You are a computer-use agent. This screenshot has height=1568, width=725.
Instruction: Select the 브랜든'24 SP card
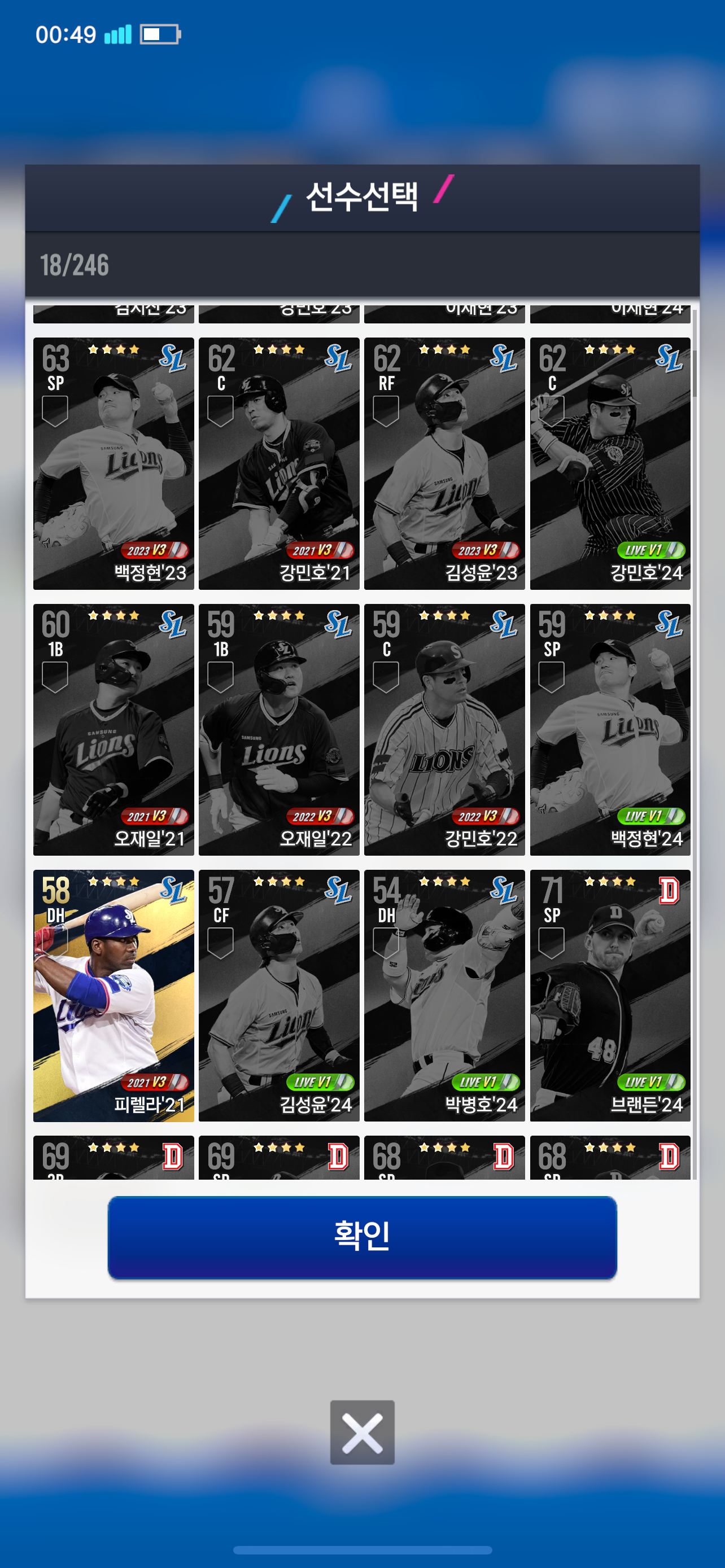click(x=610, y=995)
